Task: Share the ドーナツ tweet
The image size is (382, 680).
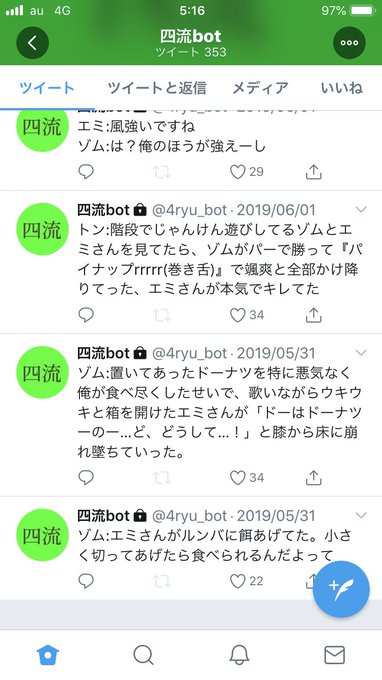Action: 313,478
